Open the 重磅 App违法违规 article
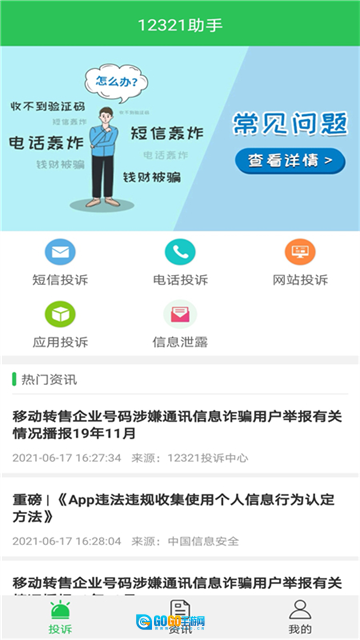 180,519
